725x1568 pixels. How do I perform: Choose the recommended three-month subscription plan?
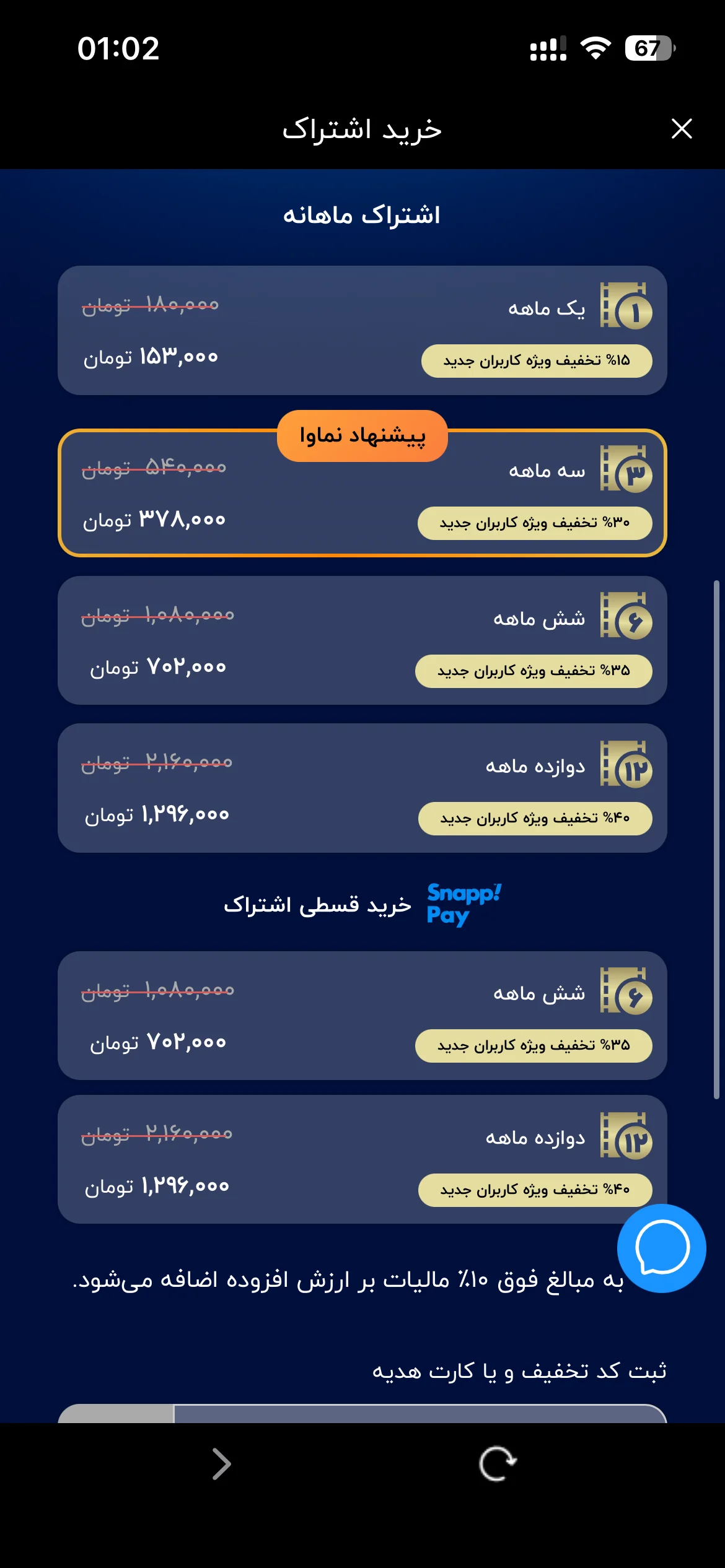click(x=362, y=493)
